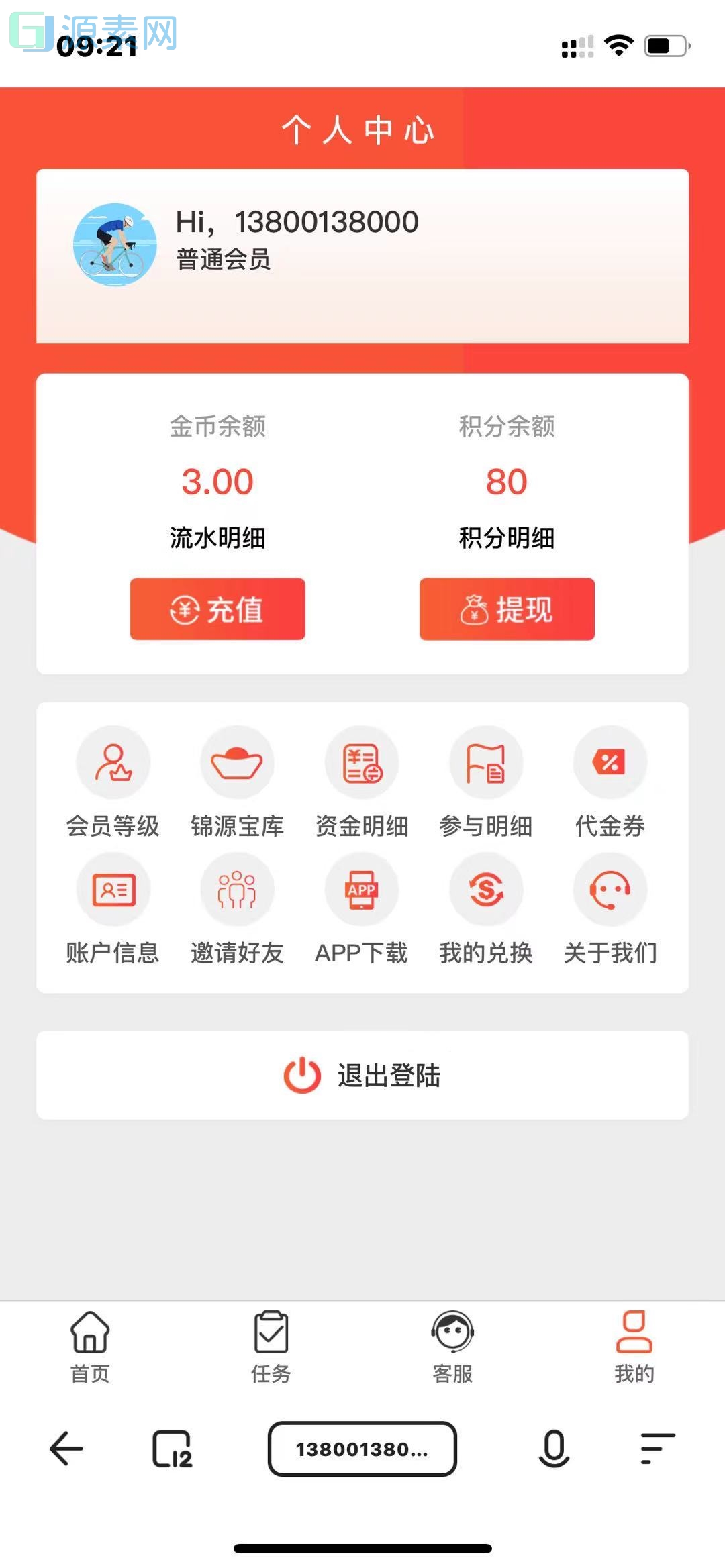Open 我的兑换 exchange icon
The width and height of the screenshot is (725, 1568).
(486, 890)
